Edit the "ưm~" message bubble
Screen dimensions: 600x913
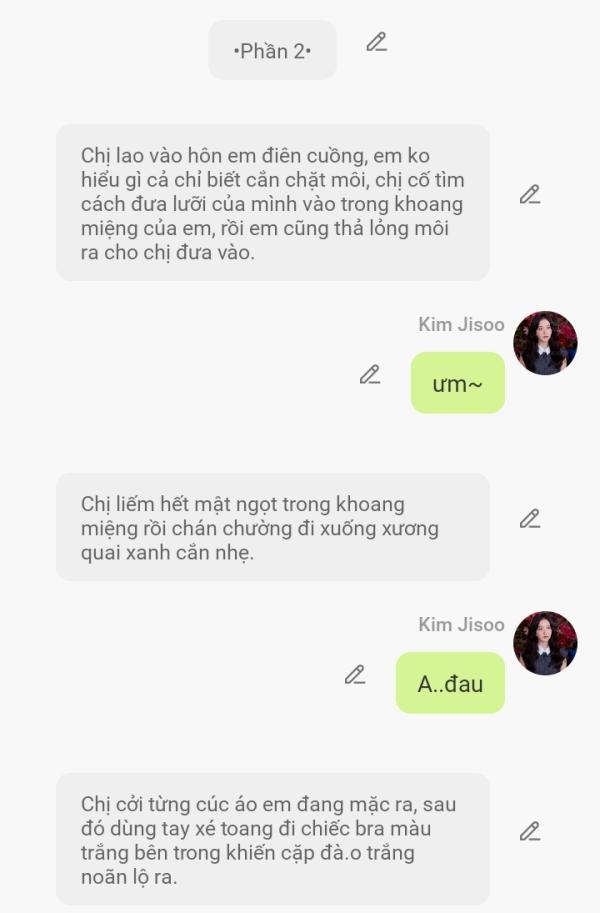coord(370,375)
